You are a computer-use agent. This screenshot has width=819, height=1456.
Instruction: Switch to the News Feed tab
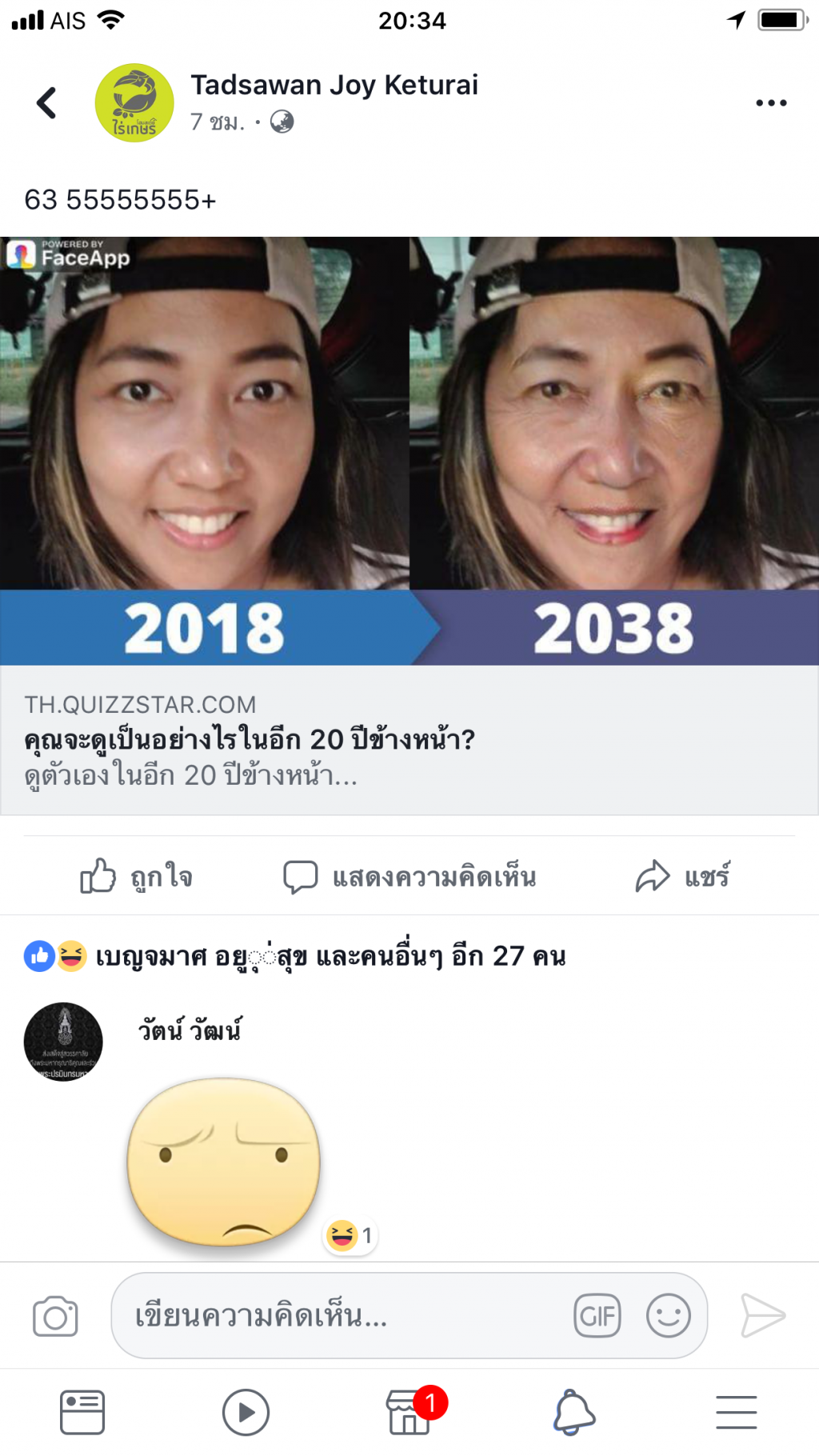pyautogui.click(x=82, y=1413)
